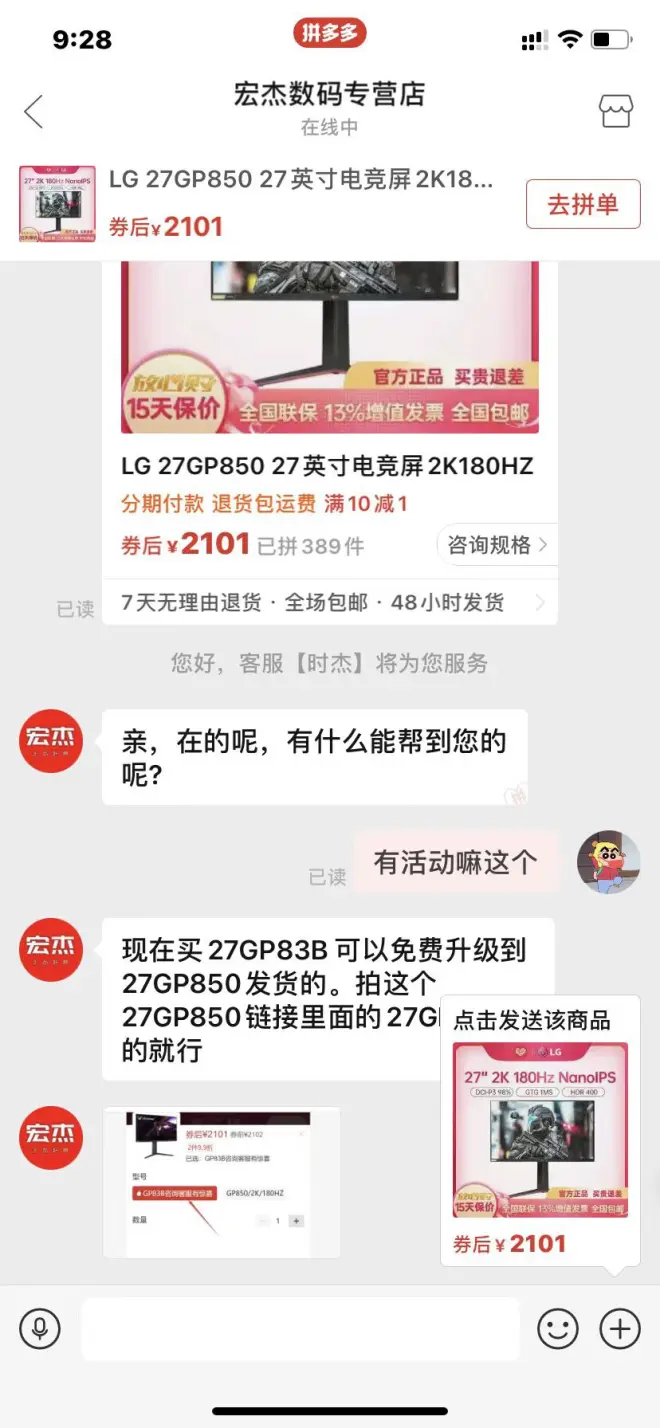Image resolution: width=660 pixels, height=1428 pixels.
Task: Open the emoji picker
Action: [x=558, y=1329]
